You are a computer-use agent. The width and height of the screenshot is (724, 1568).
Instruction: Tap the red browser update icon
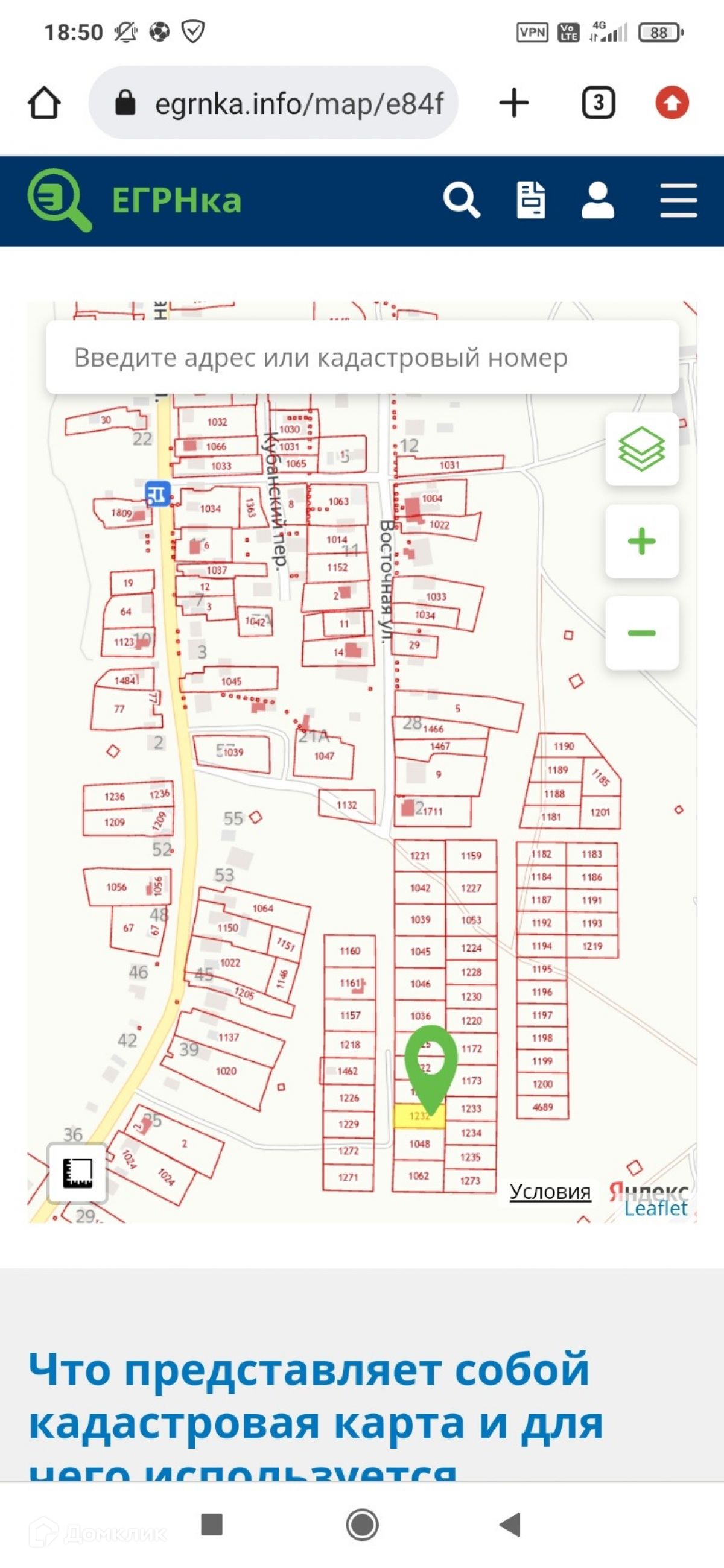coord(672,103)
